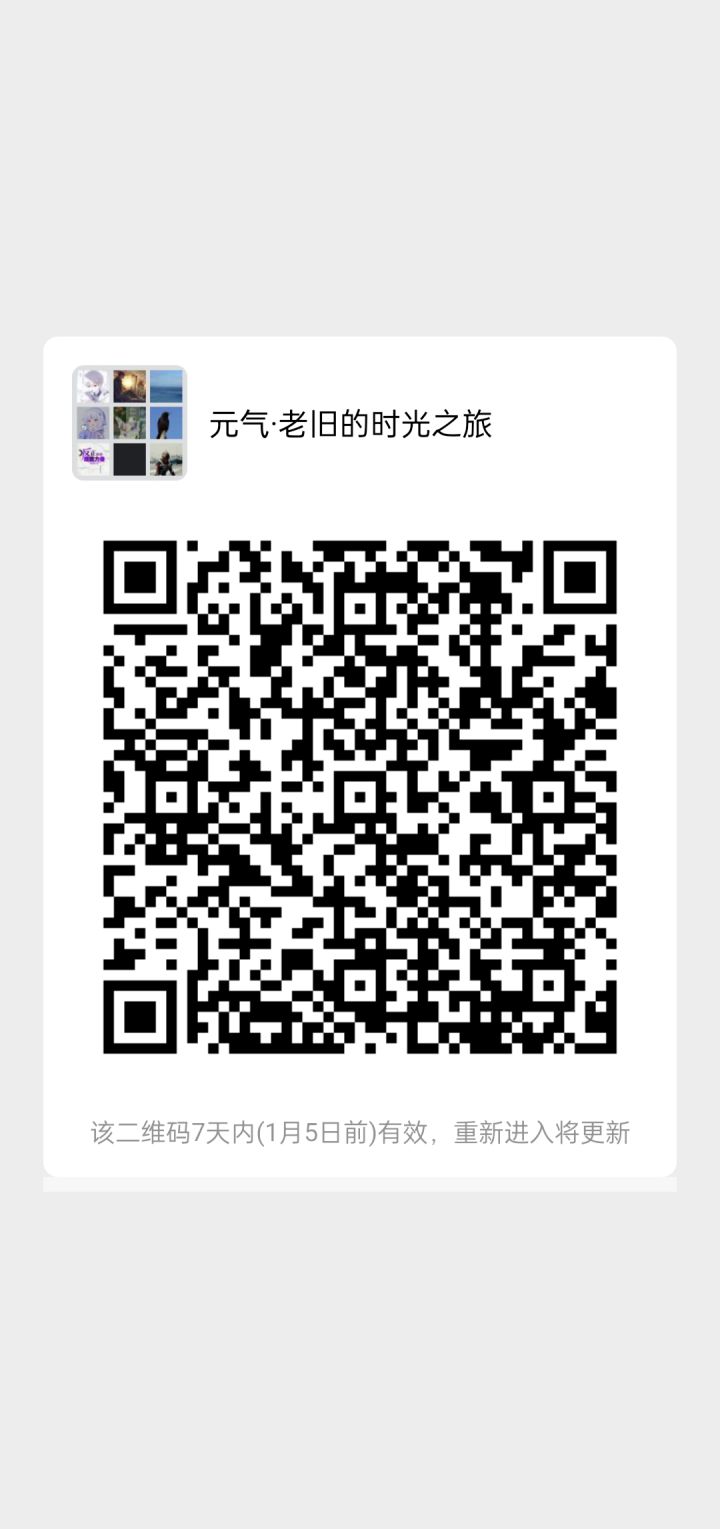Image resolution: width=720 pixels, height=1529 pixels.
Task: Click the purple-hooded anime character tile
Action: point(93,423)
